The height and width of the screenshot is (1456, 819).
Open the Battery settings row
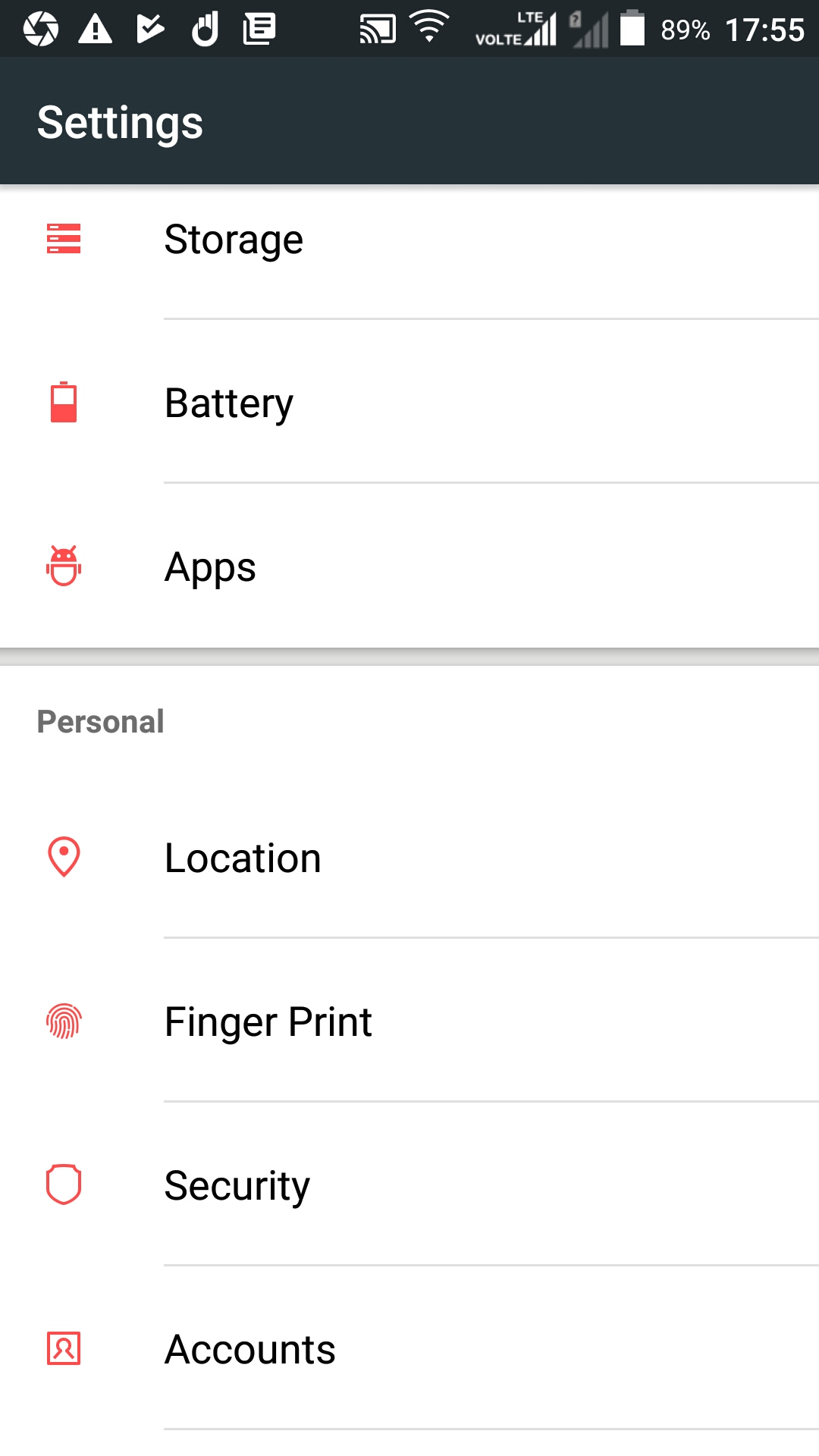click(409, 403)
